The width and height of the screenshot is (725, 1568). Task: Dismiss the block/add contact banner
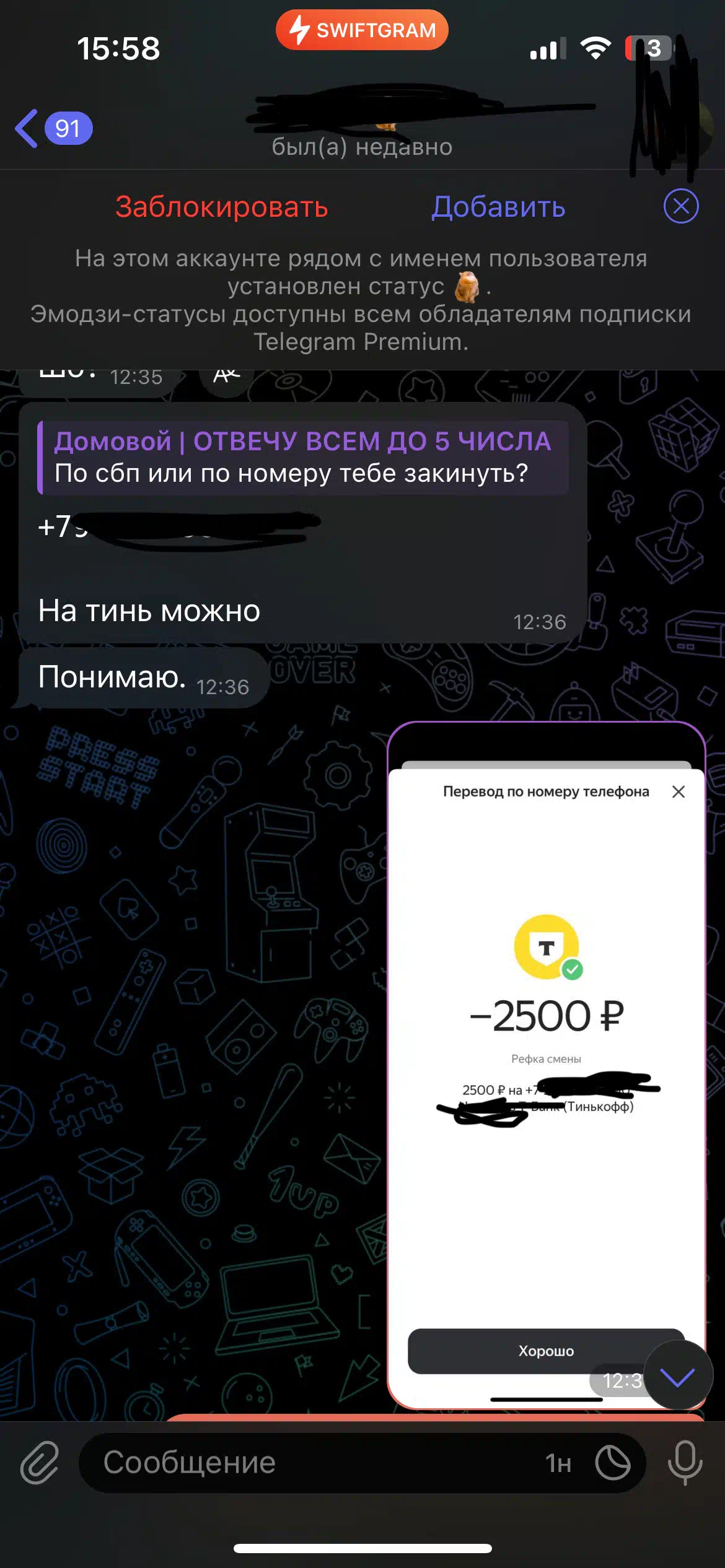(x=681, y=206)
